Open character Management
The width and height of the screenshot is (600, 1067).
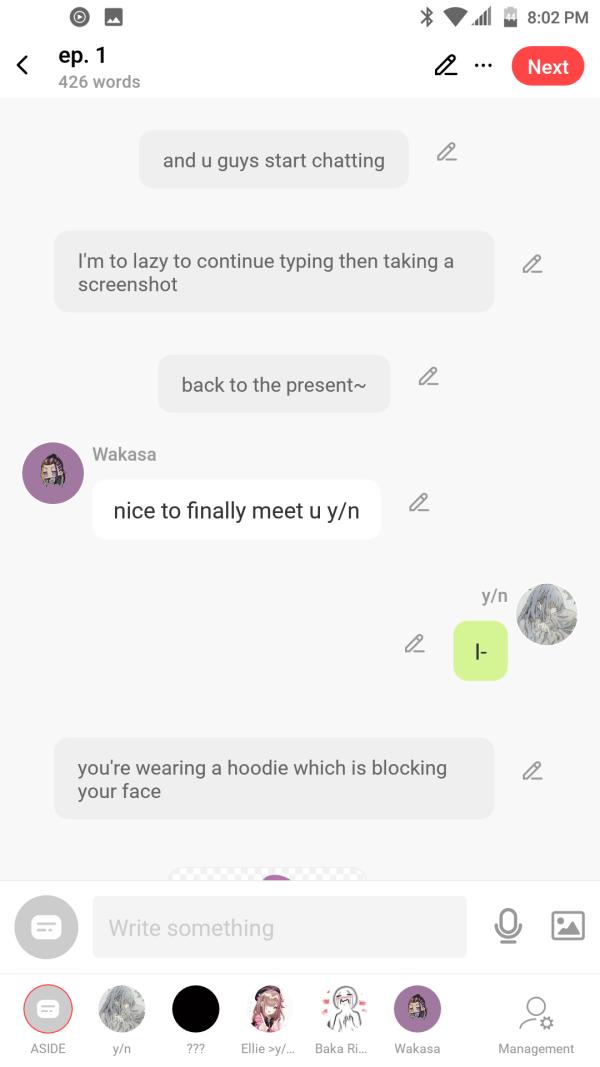(x=536, y=1018)
